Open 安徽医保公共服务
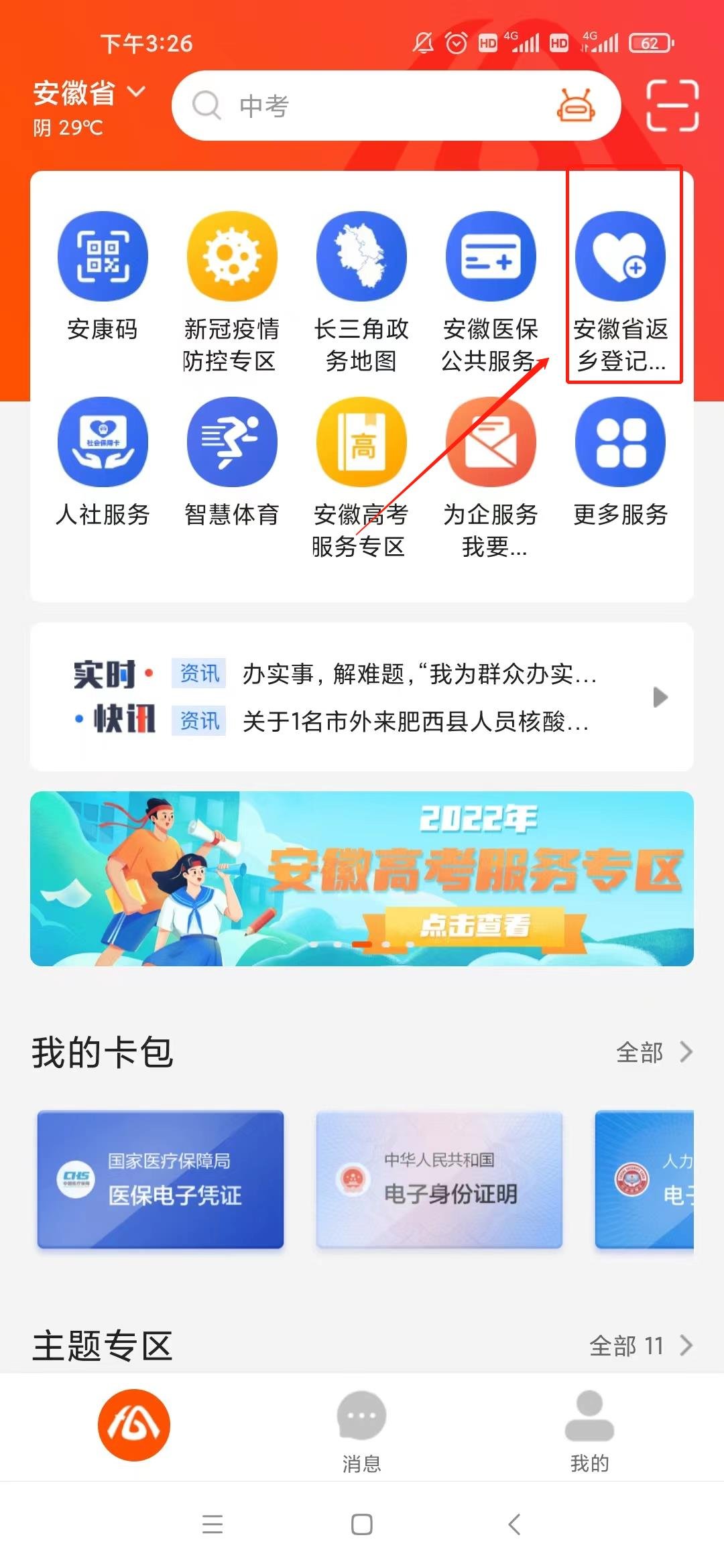 pyautogui.click(x=491, y=258)
